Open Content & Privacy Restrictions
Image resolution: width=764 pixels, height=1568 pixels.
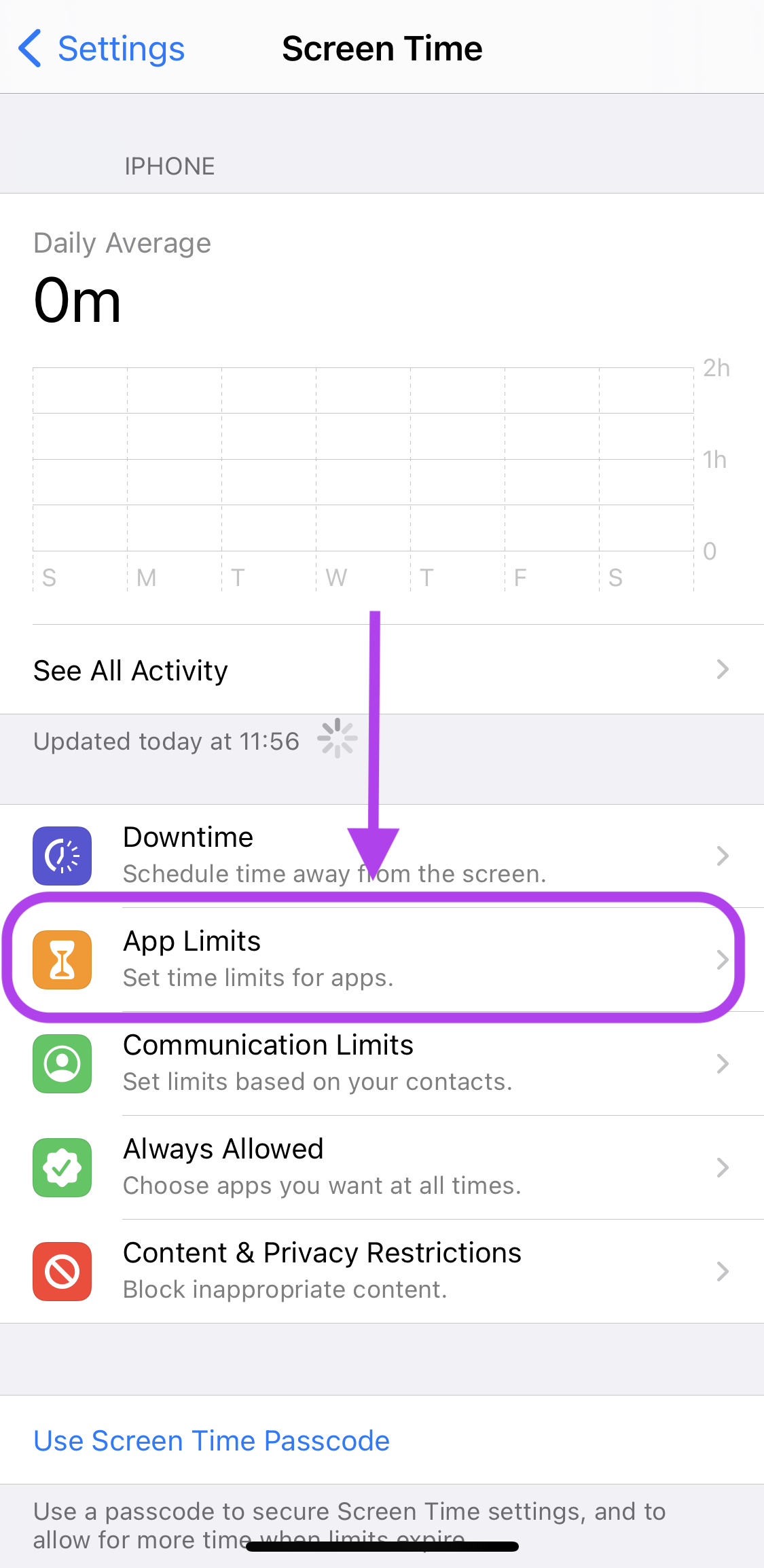(x=382, y=1271)
